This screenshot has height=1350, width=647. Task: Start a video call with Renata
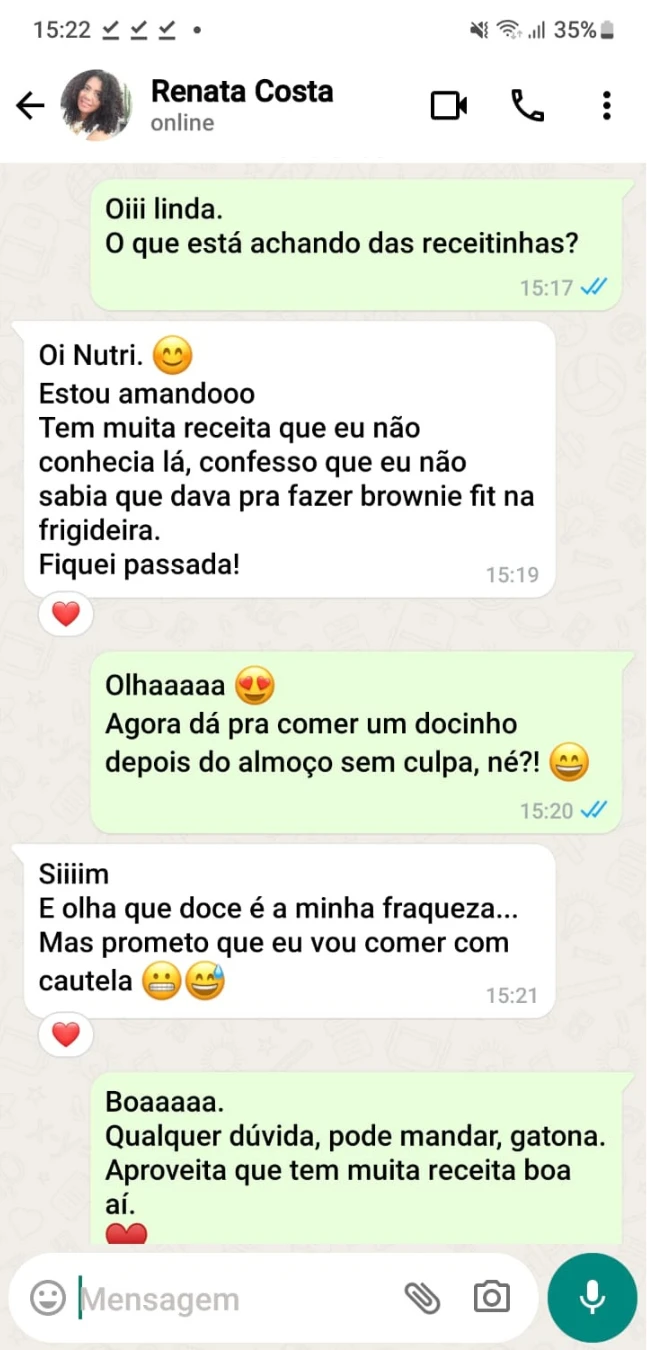(449, 105)
